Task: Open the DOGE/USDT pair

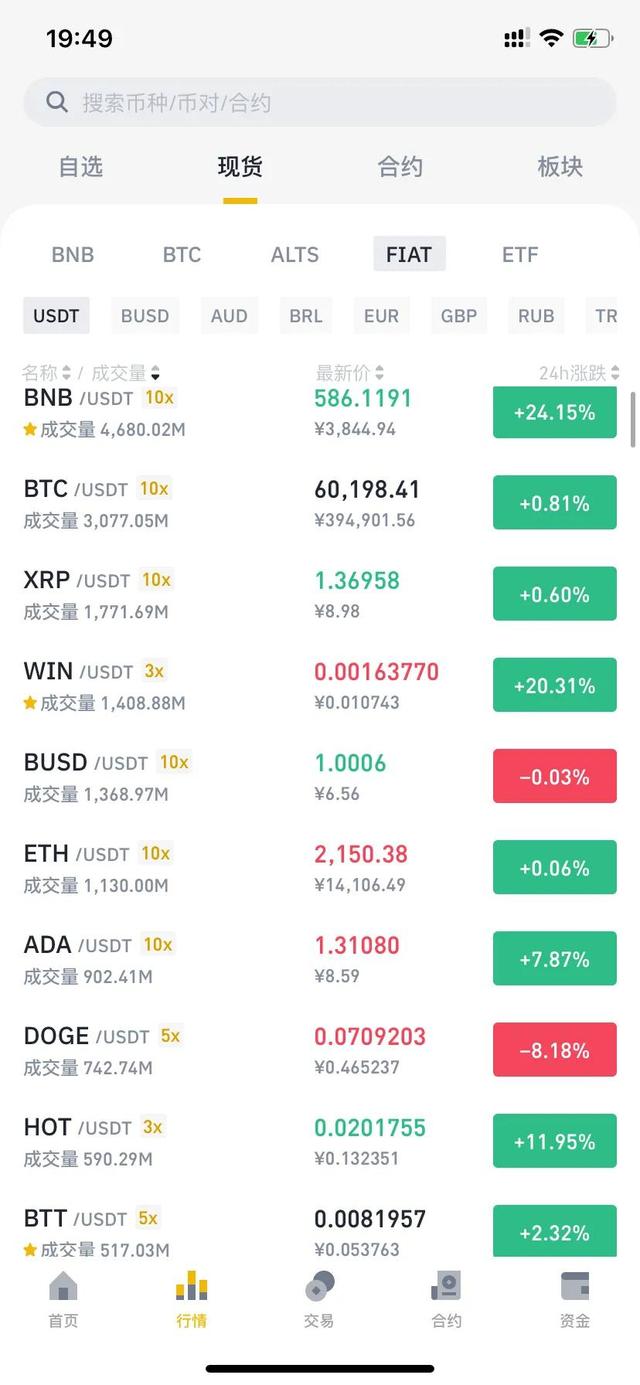Action: 102,1049
